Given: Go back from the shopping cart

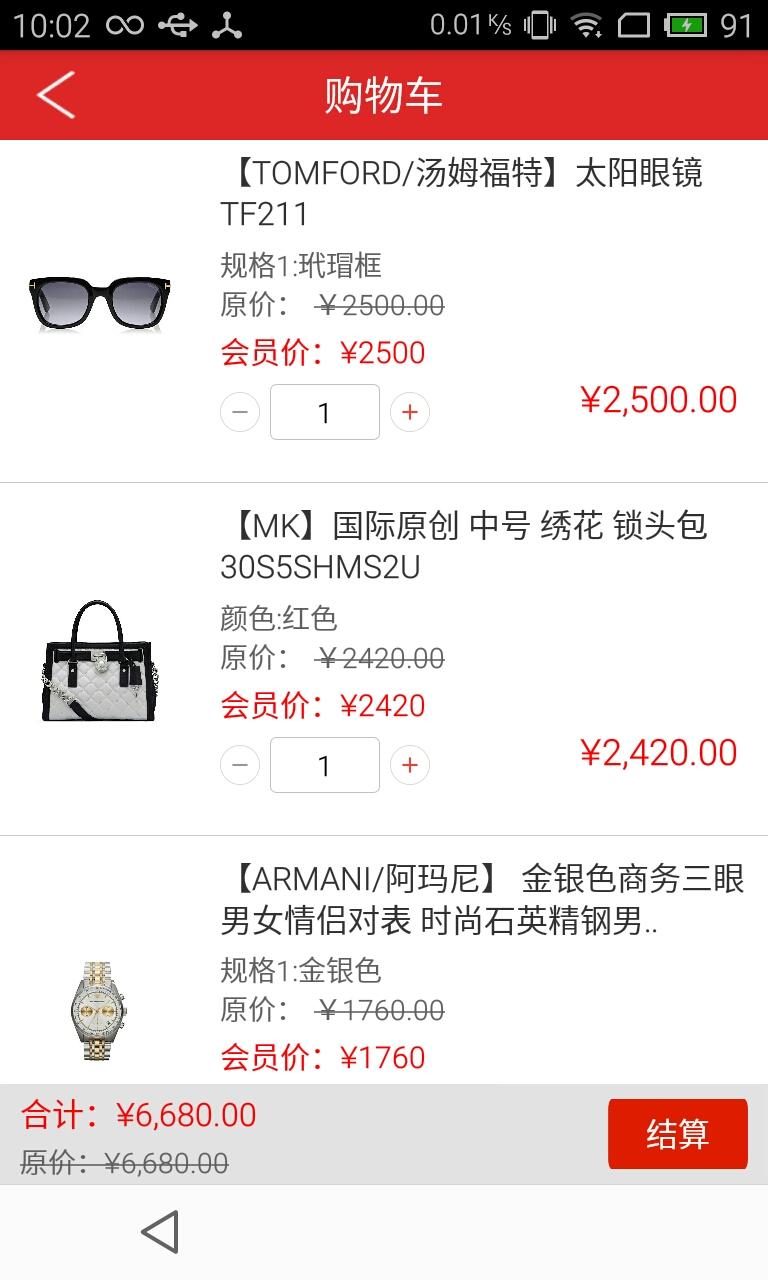Looking at the screenshot, I should tap(56, 95).
